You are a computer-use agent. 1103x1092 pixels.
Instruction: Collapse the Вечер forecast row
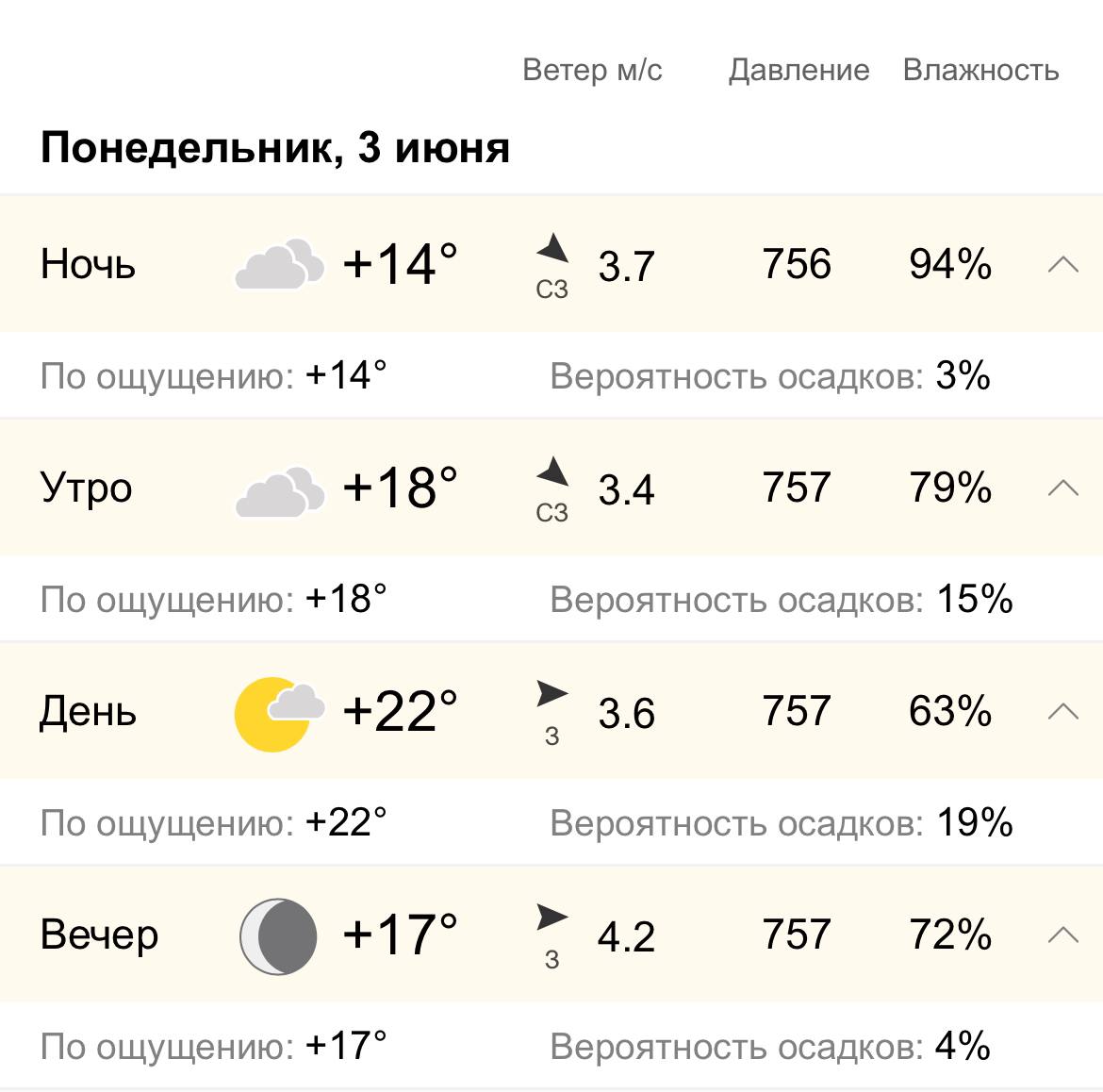pyautogui.click(x=1062, y=935)
